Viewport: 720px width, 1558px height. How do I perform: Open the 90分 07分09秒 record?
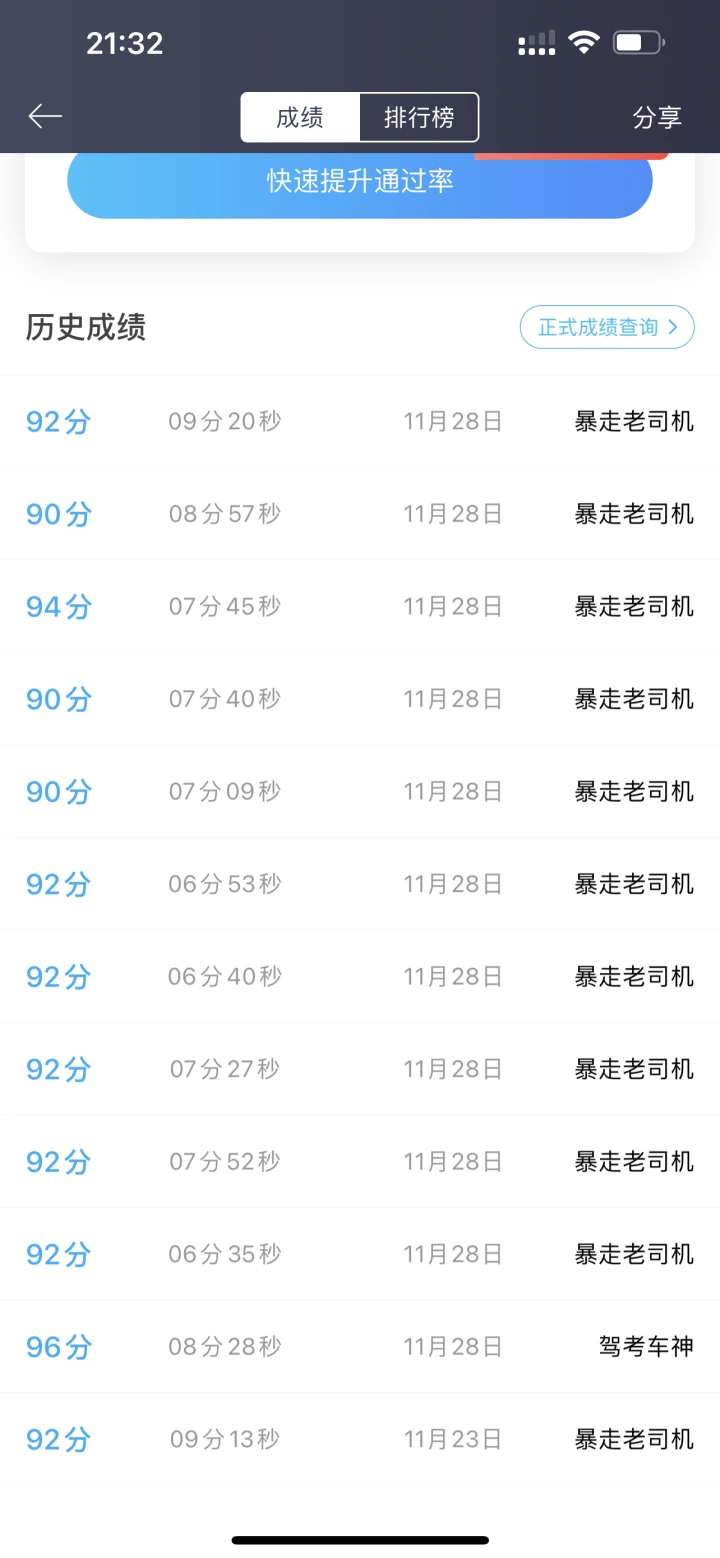(x=360, y=791)
